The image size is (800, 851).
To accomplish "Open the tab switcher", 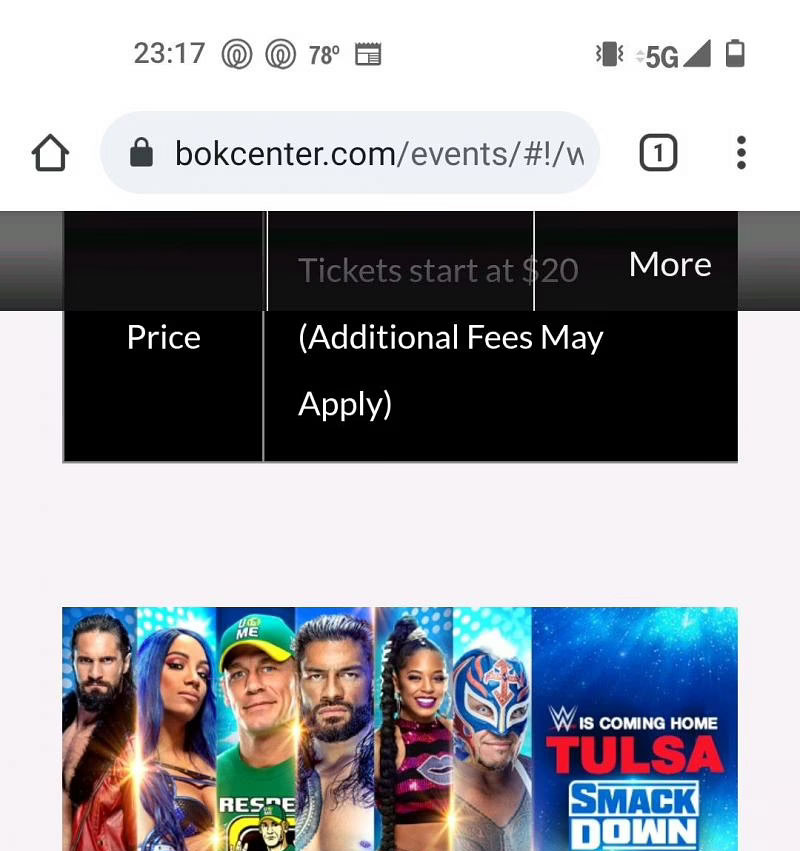I will pyautogui.click(x=657, y=154).
